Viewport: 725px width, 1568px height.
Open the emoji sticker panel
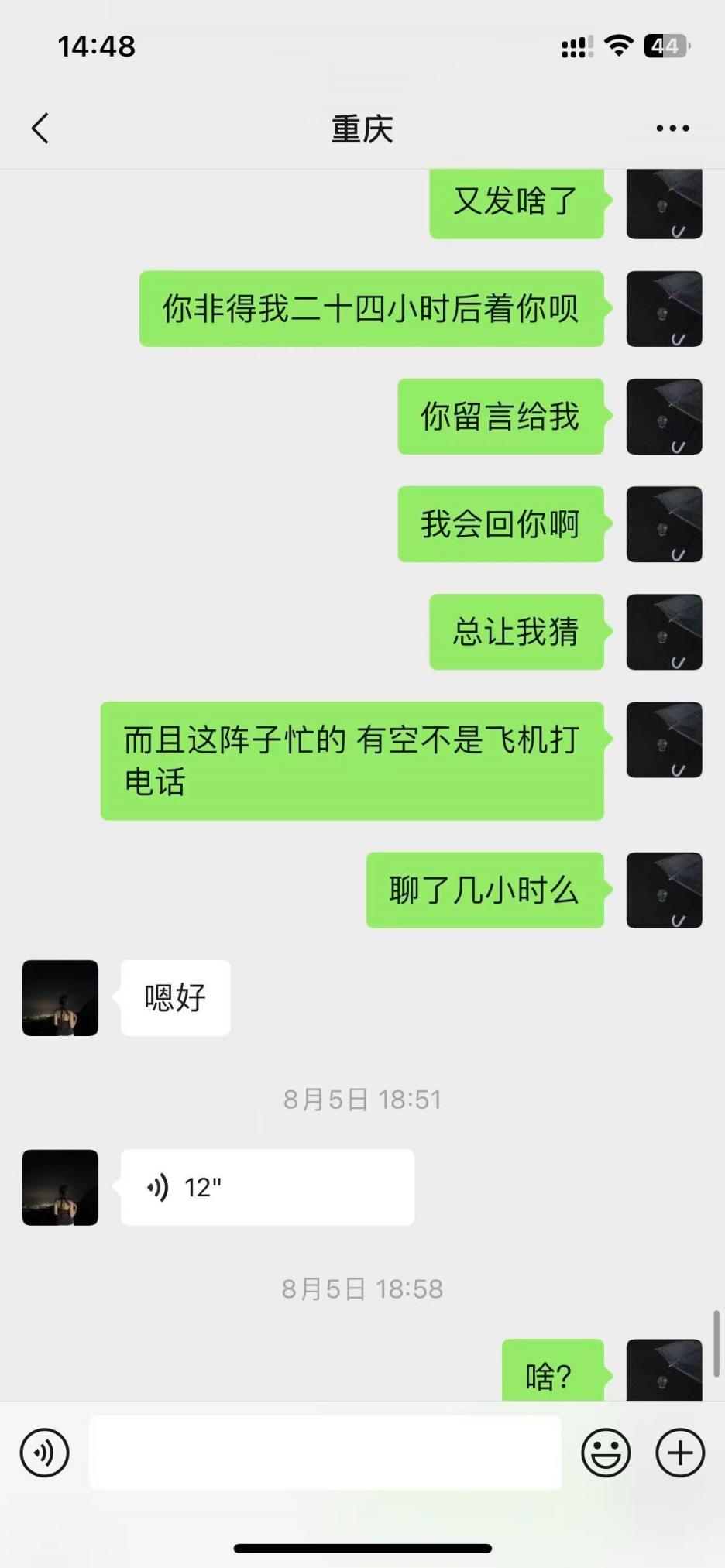click(x=606, y=1453)
